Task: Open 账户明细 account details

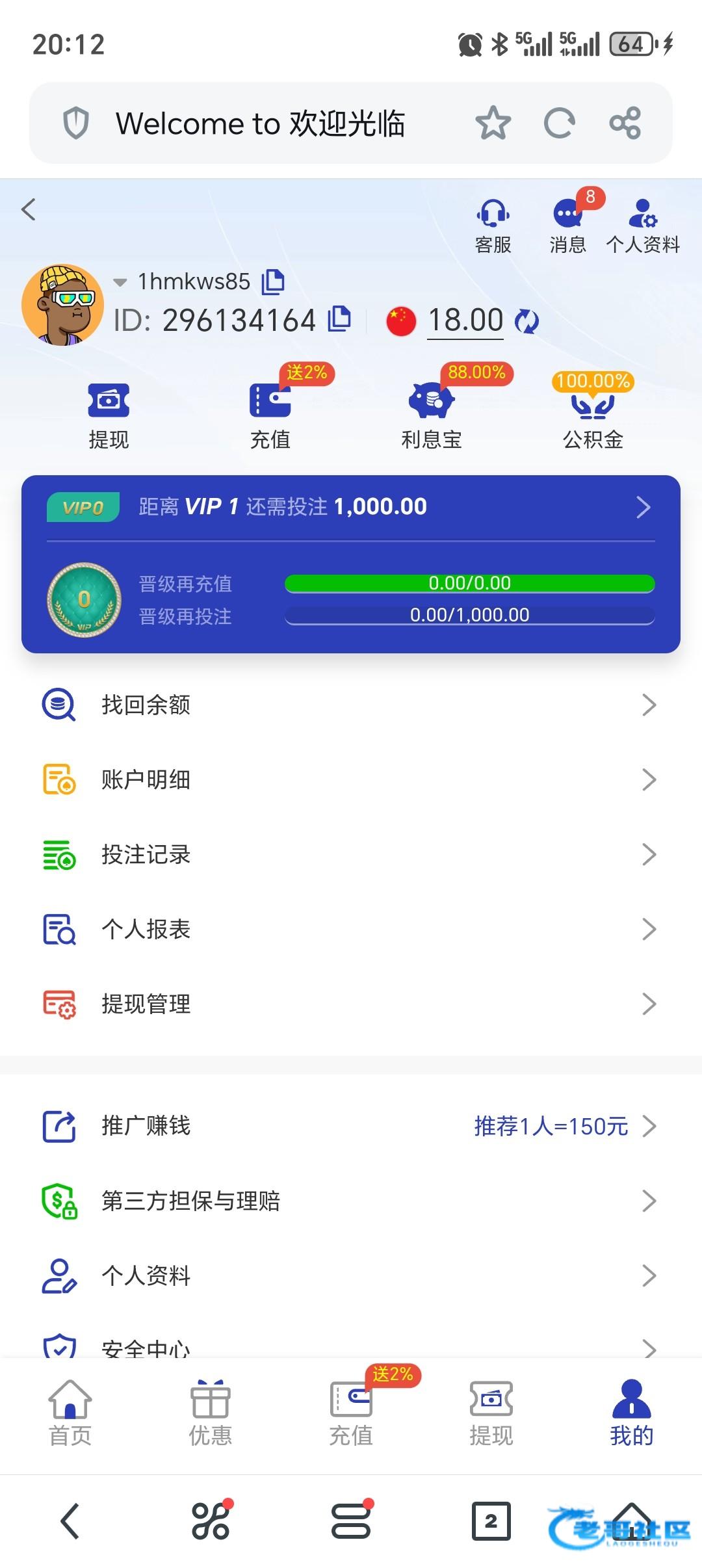Action: tap(351, 779)
